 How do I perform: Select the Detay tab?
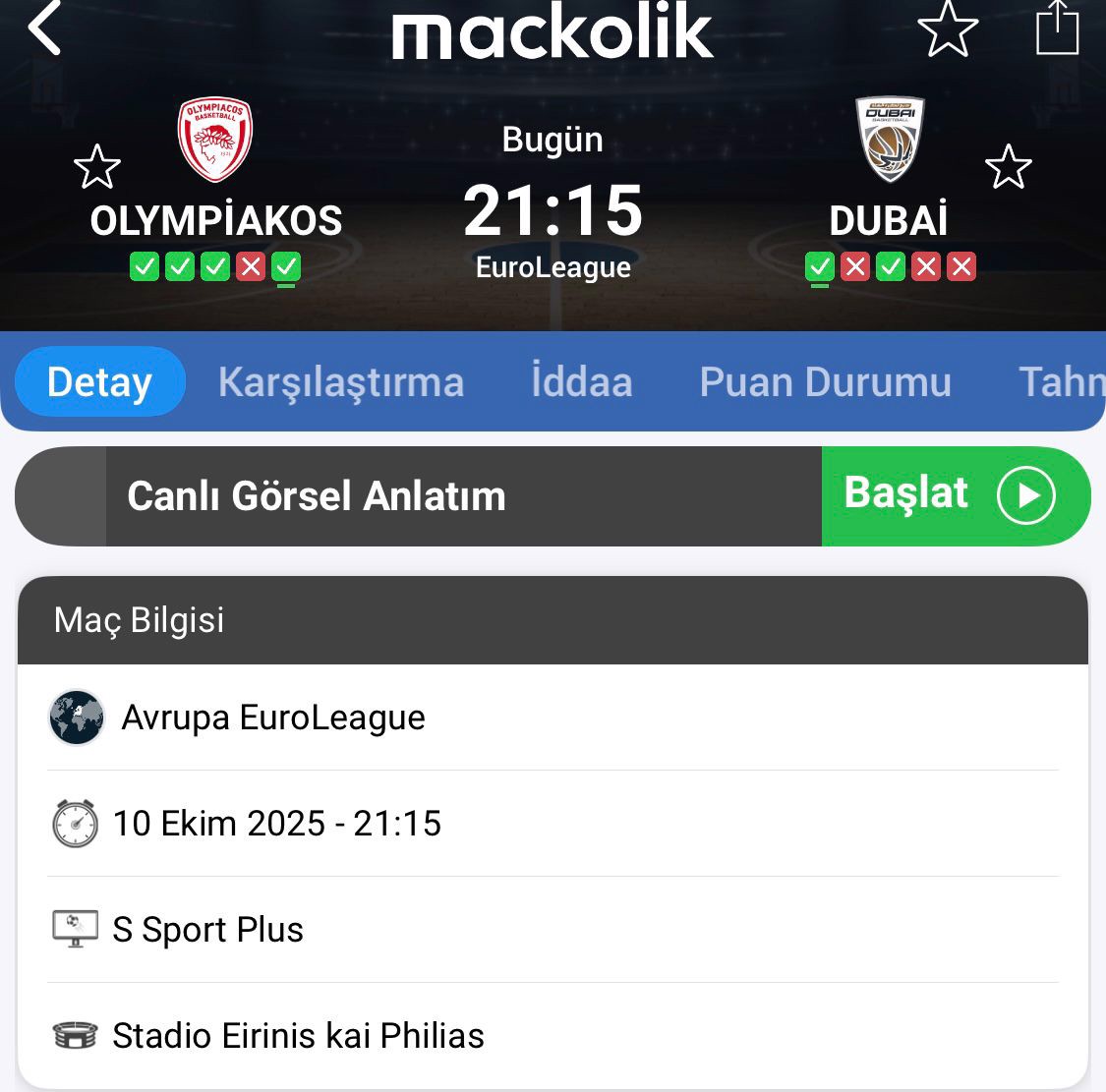tap(99, 382)
